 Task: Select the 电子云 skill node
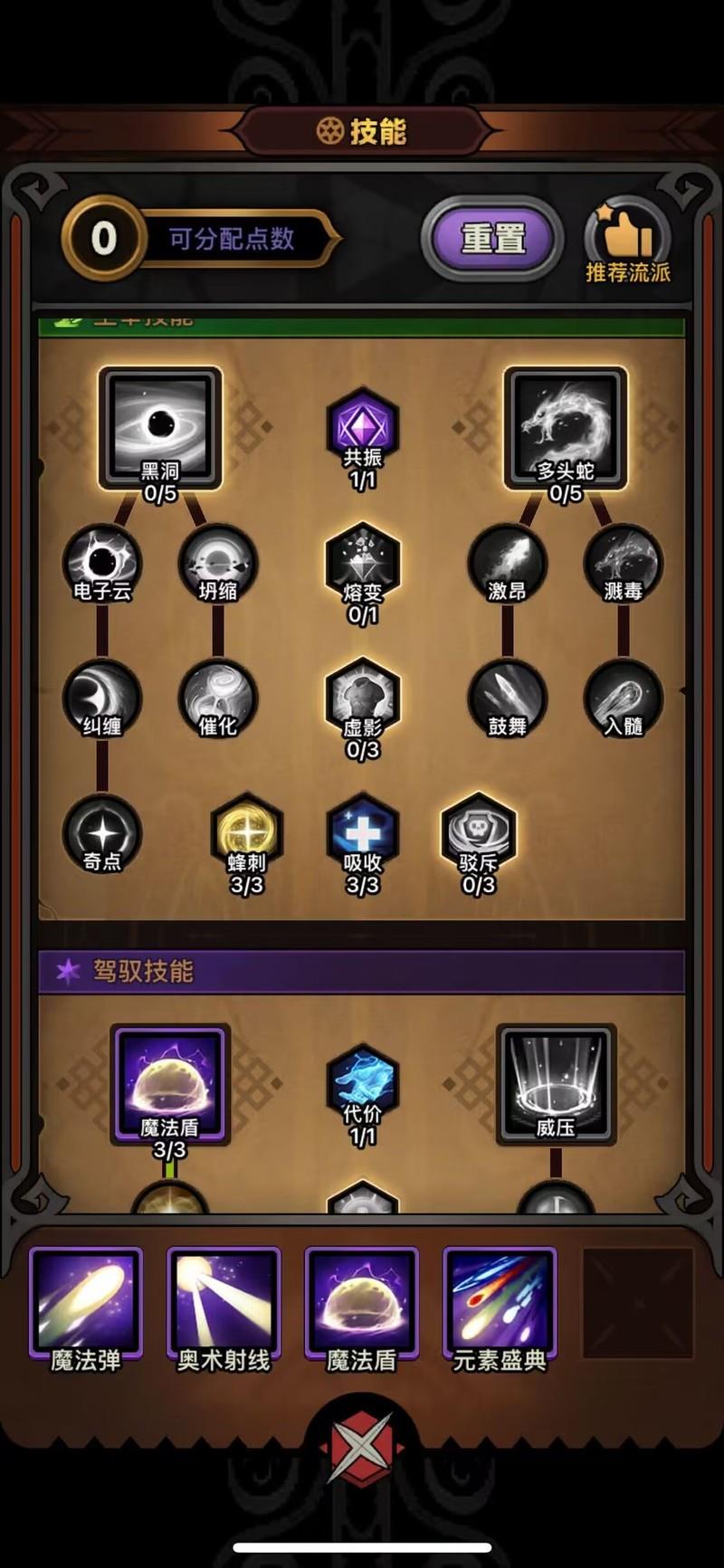tap(102, 563)
